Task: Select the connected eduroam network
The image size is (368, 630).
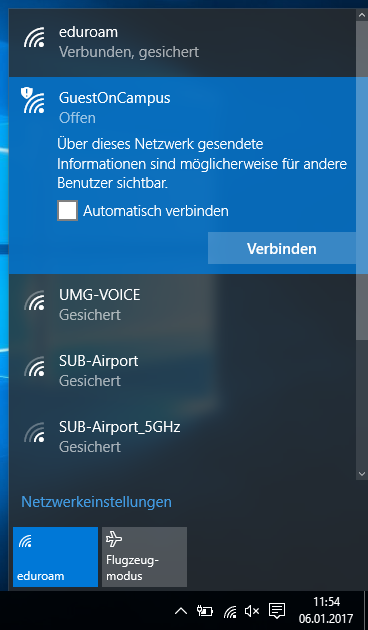Action: (x=182, y=43)
